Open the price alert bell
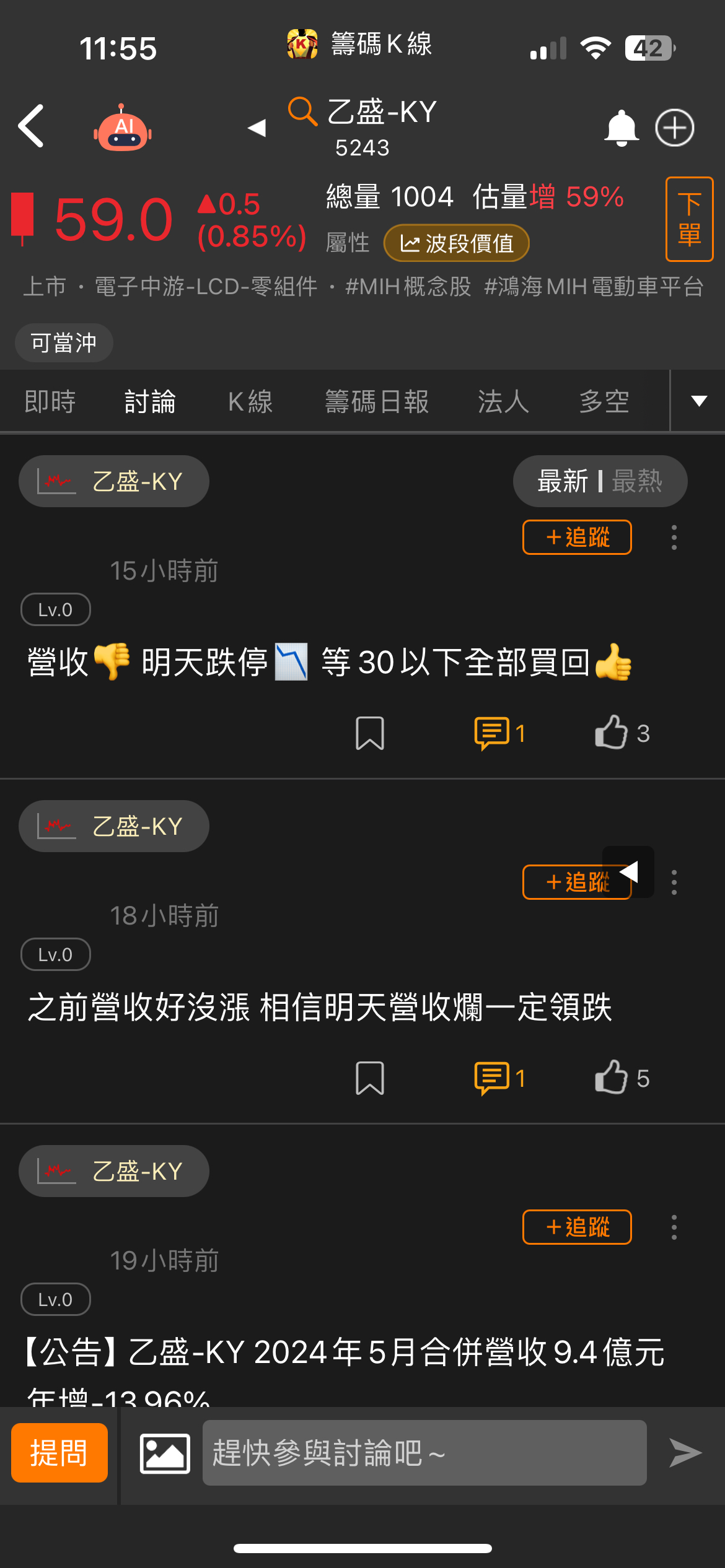The height and width of the screenshot is (1568, 725). [621, 128]
